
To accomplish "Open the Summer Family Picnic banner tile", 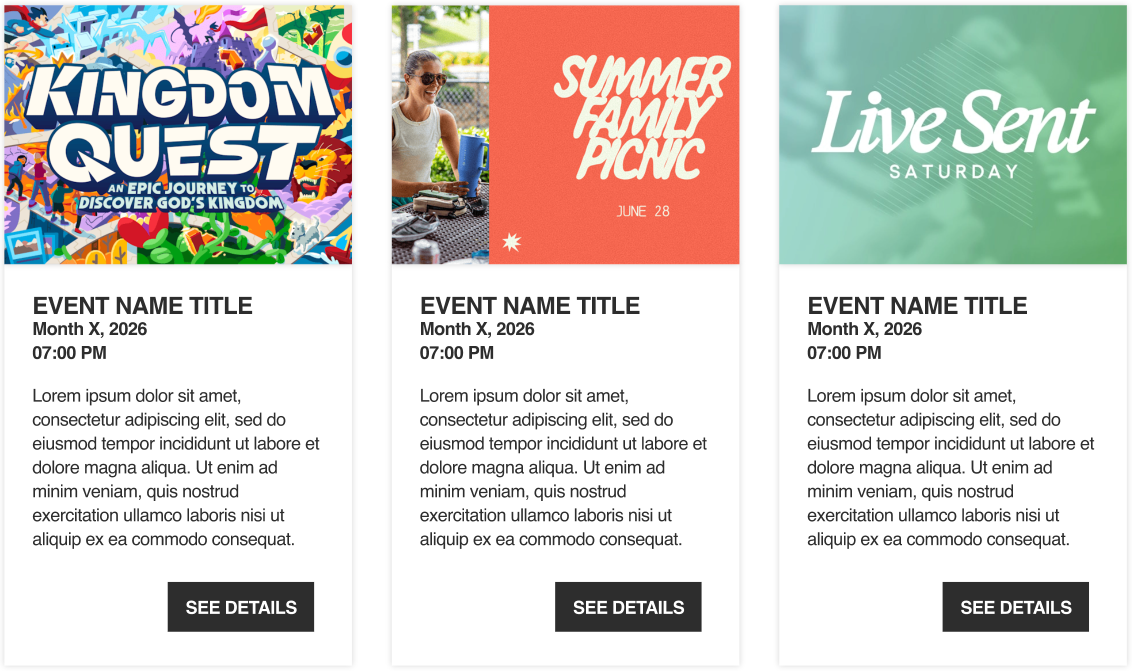I will [565, 135].
